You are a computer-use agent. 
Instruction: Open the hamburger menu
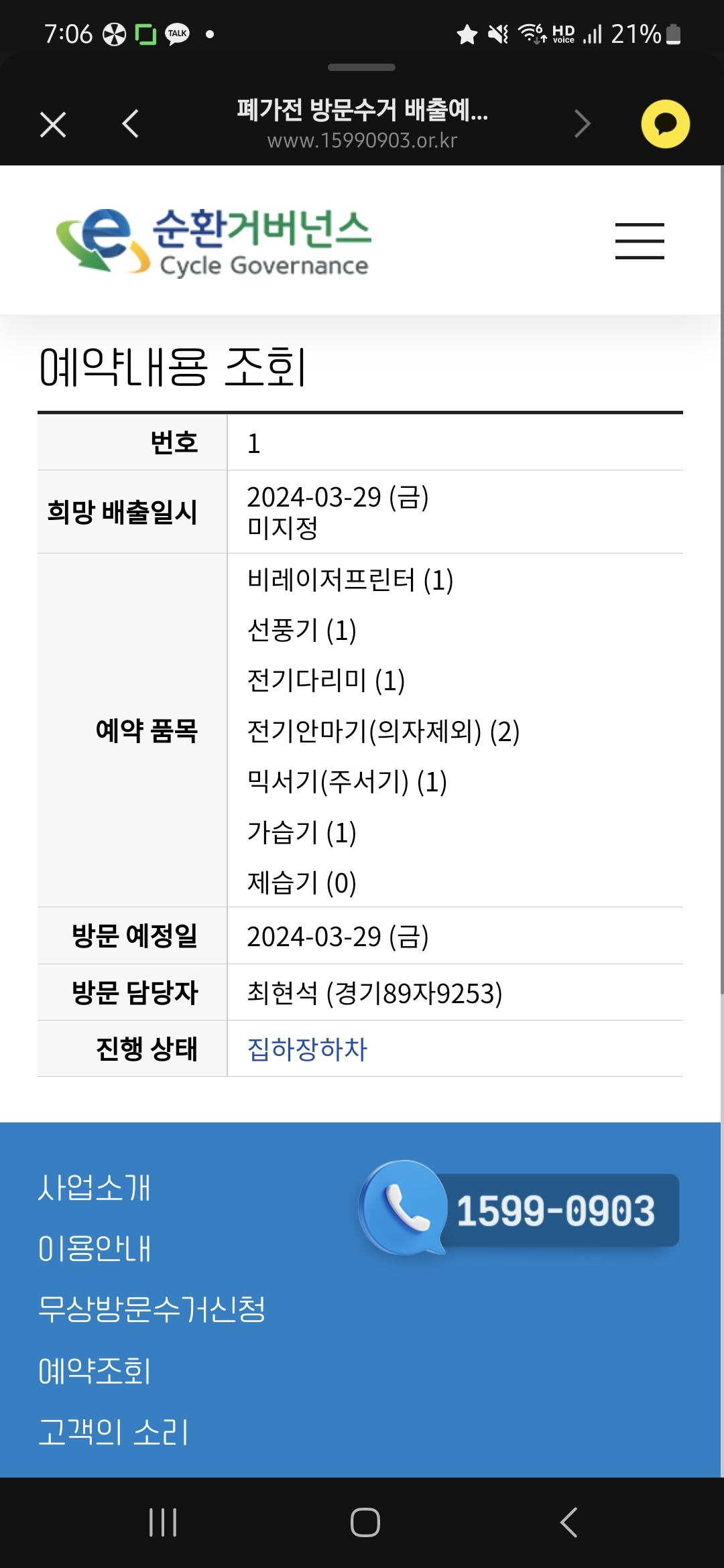coord(640,241)
